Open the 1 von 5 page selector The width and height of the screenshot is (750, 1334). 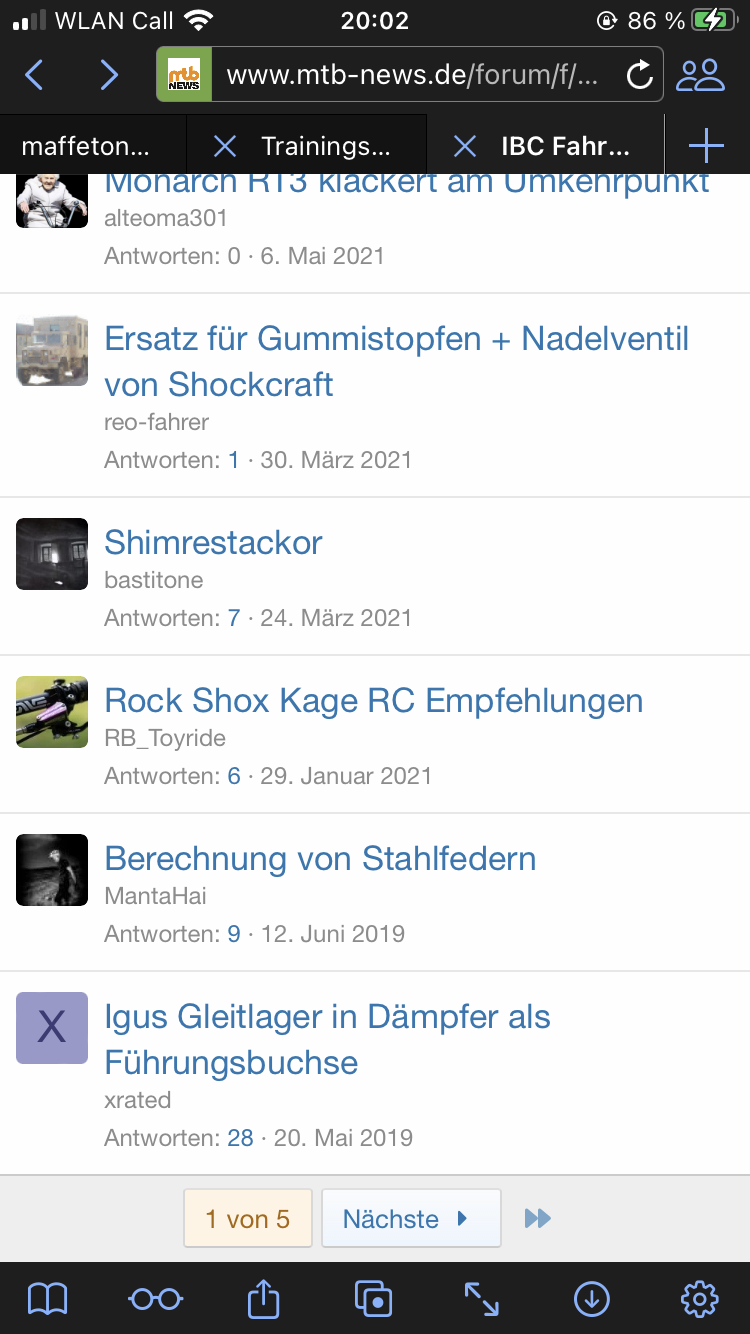pos(248,1218)
